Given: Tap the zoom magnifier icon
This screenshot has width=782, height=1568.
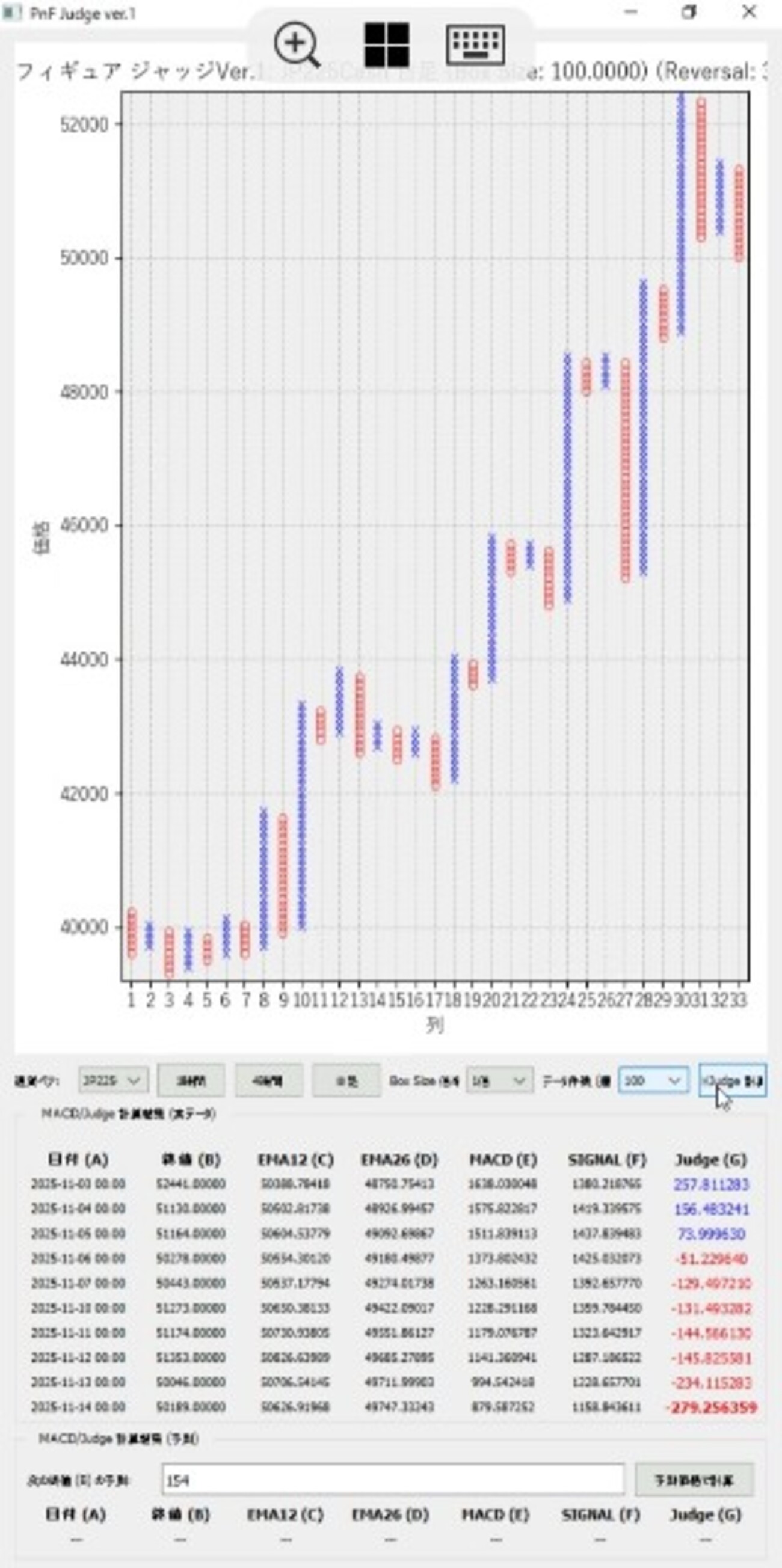Looking at the screenshot, I should click(x=297, y=44).
